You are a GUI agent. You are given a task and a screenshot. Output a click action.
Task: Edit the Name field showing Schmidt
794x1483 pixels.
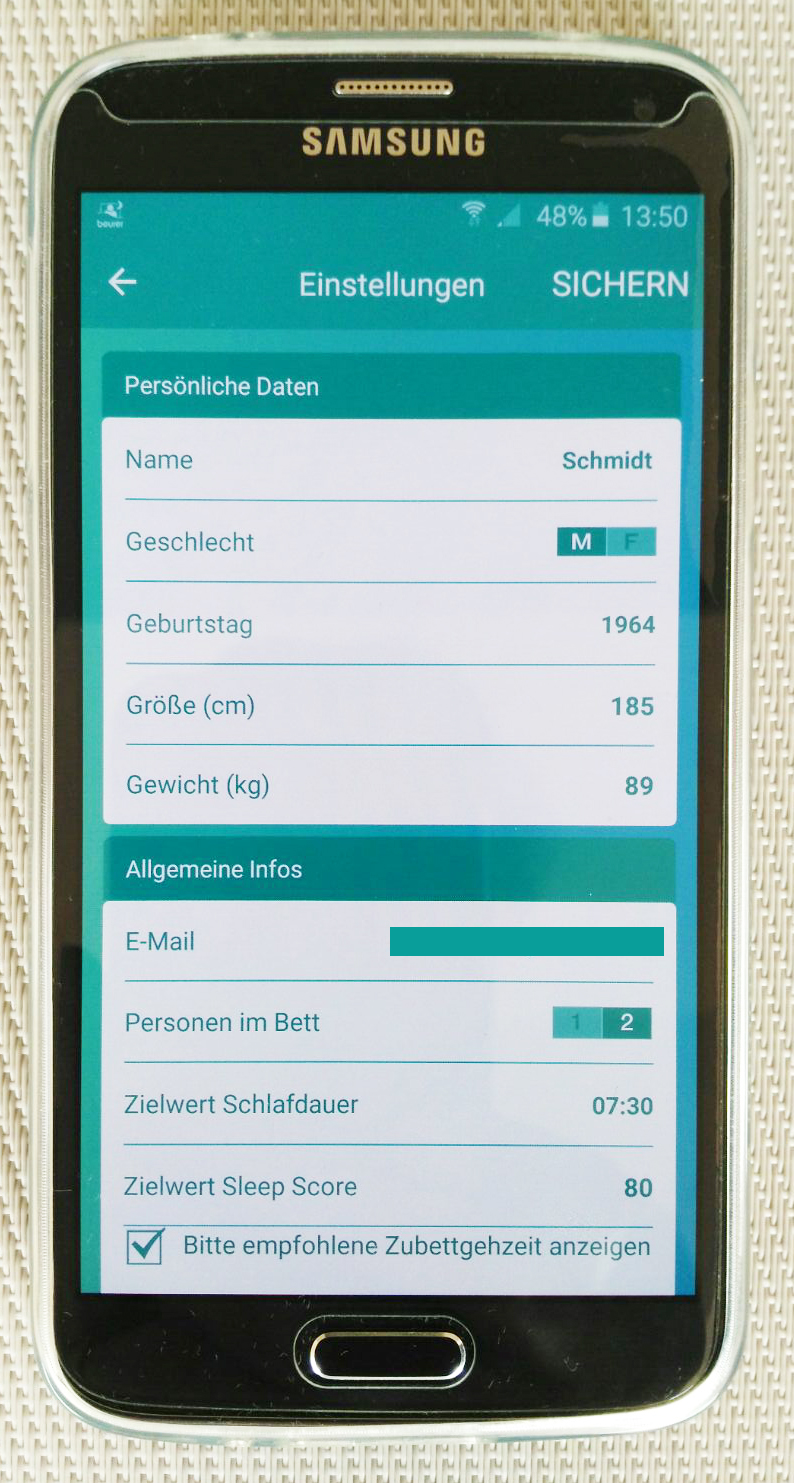pyautogui.click(x=606, y=461)
